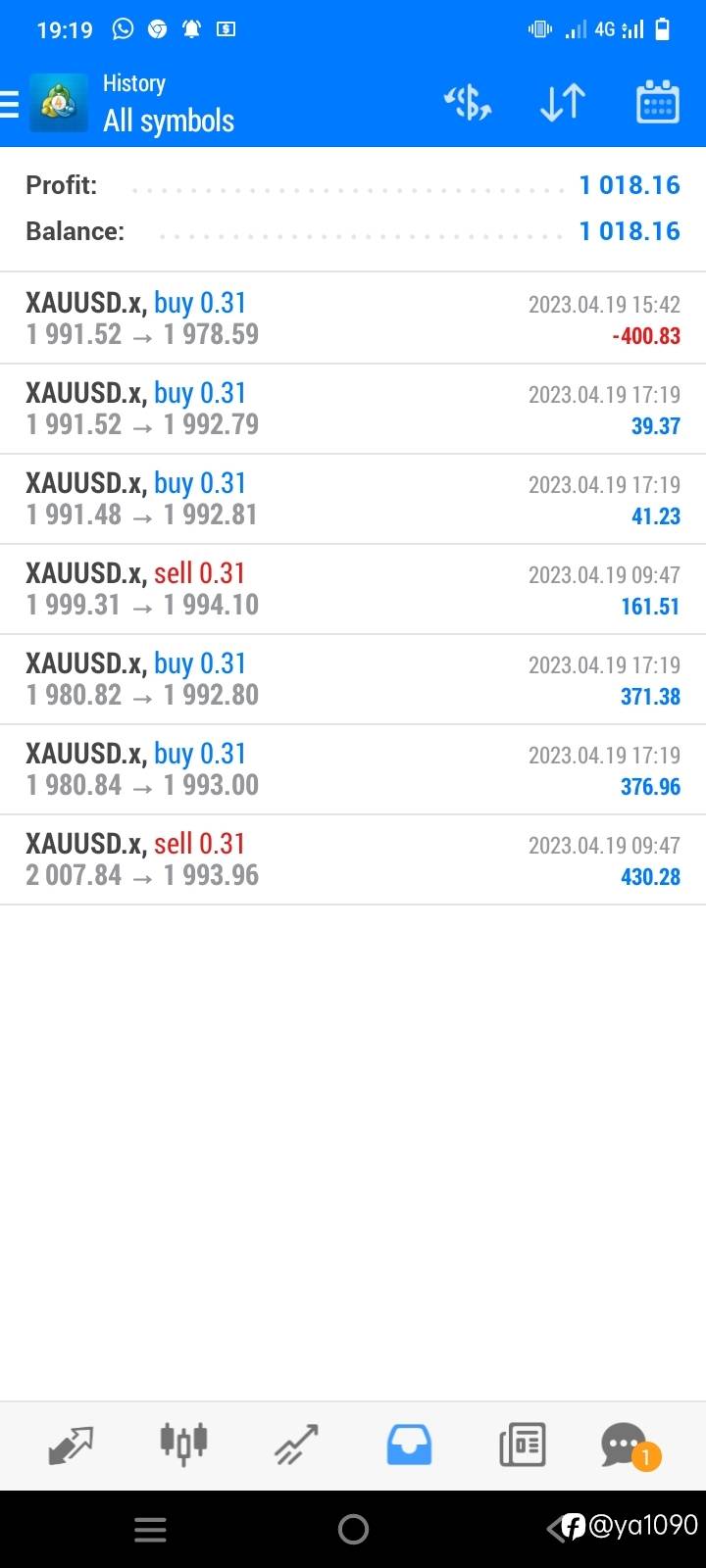Expand the trade with 41.23 profit
Screen dimensions: 706x1568
[x=353, y=499]
